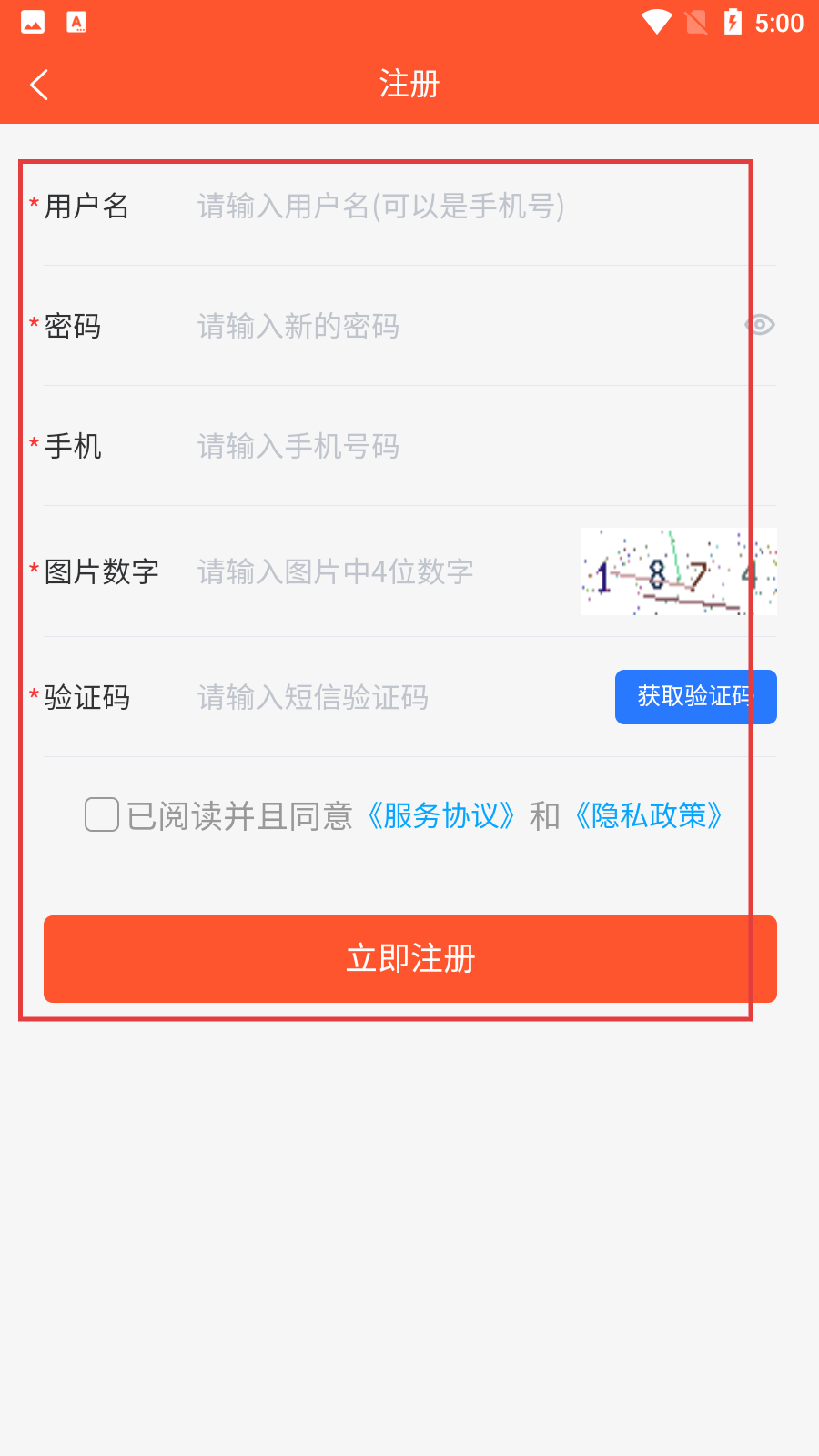The width and height of the screenshot is (819, 1456).
Task: Click the back arrow to leave registration
Action: coord(38,84)
